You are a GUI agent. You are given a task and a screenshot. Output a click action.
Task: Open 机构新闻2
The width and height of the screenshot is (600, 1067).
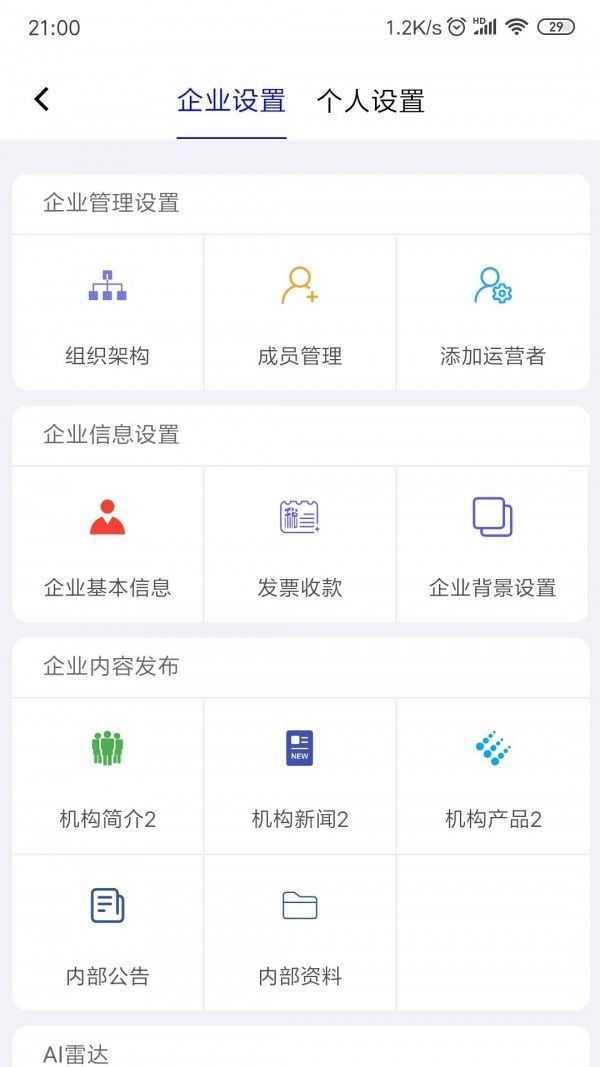tap(300, 776)
